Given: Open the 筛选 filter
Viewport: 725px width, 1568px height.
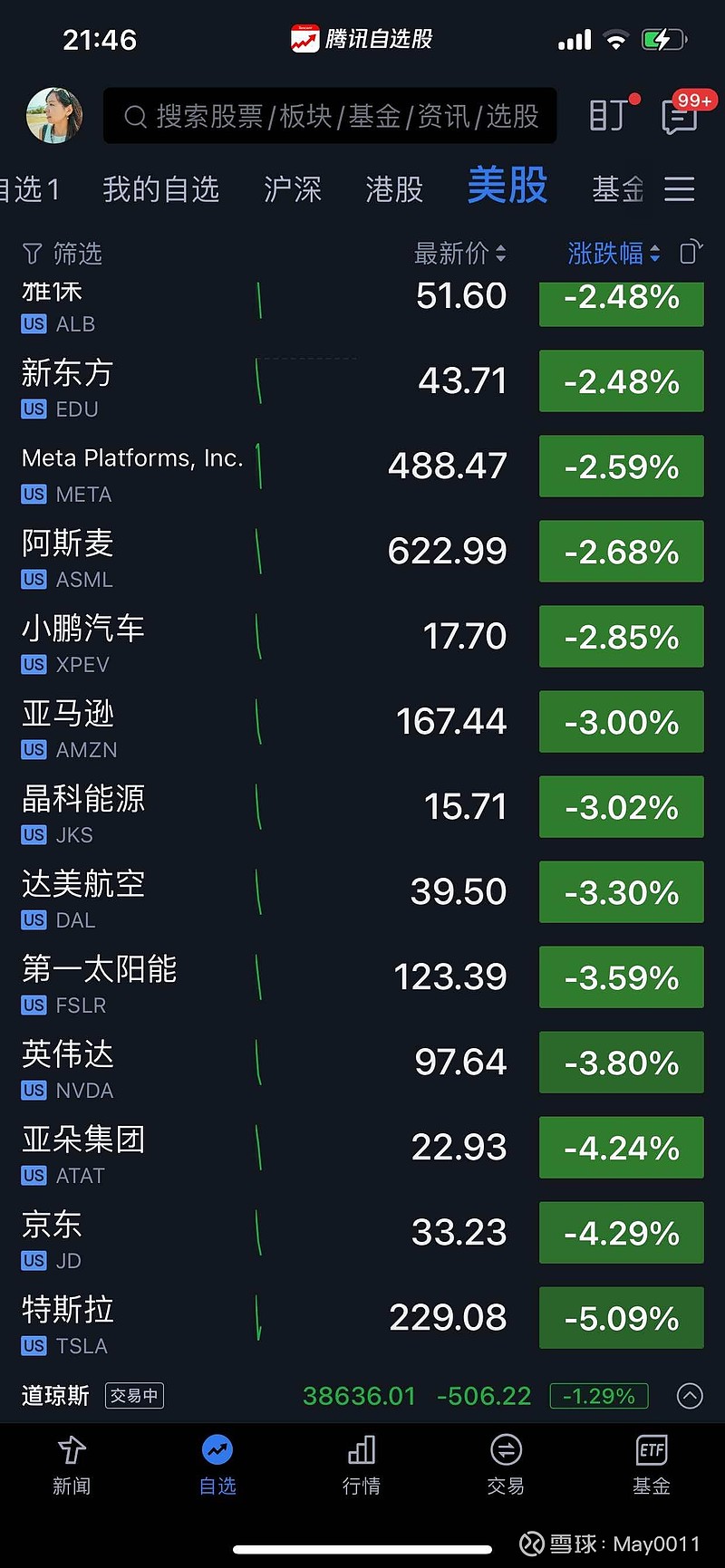Looking at the screenshot, I should tap(62, 254).
